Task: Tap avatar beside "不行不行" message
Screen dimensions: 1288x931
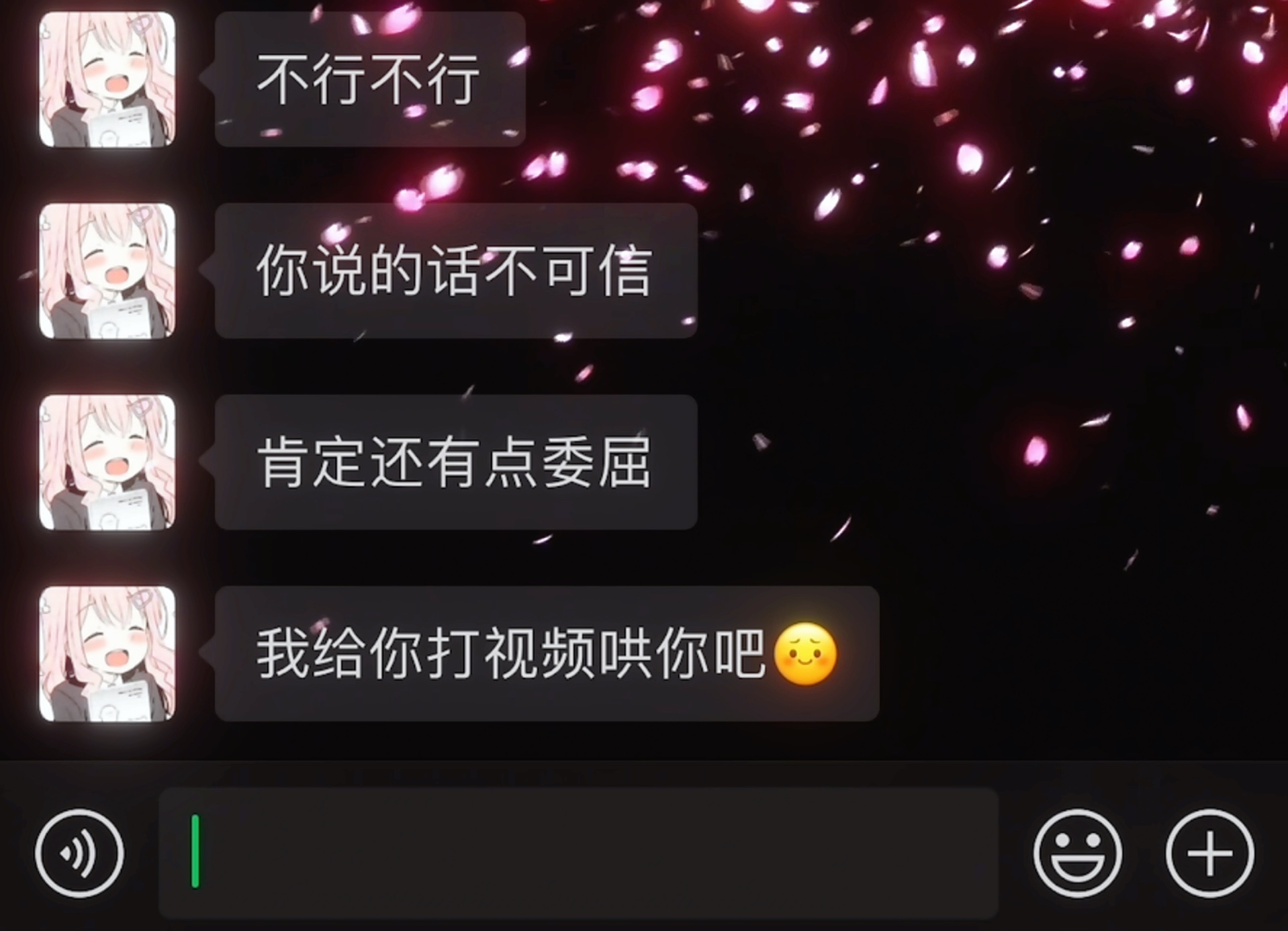Action: (x=107, y=79)
